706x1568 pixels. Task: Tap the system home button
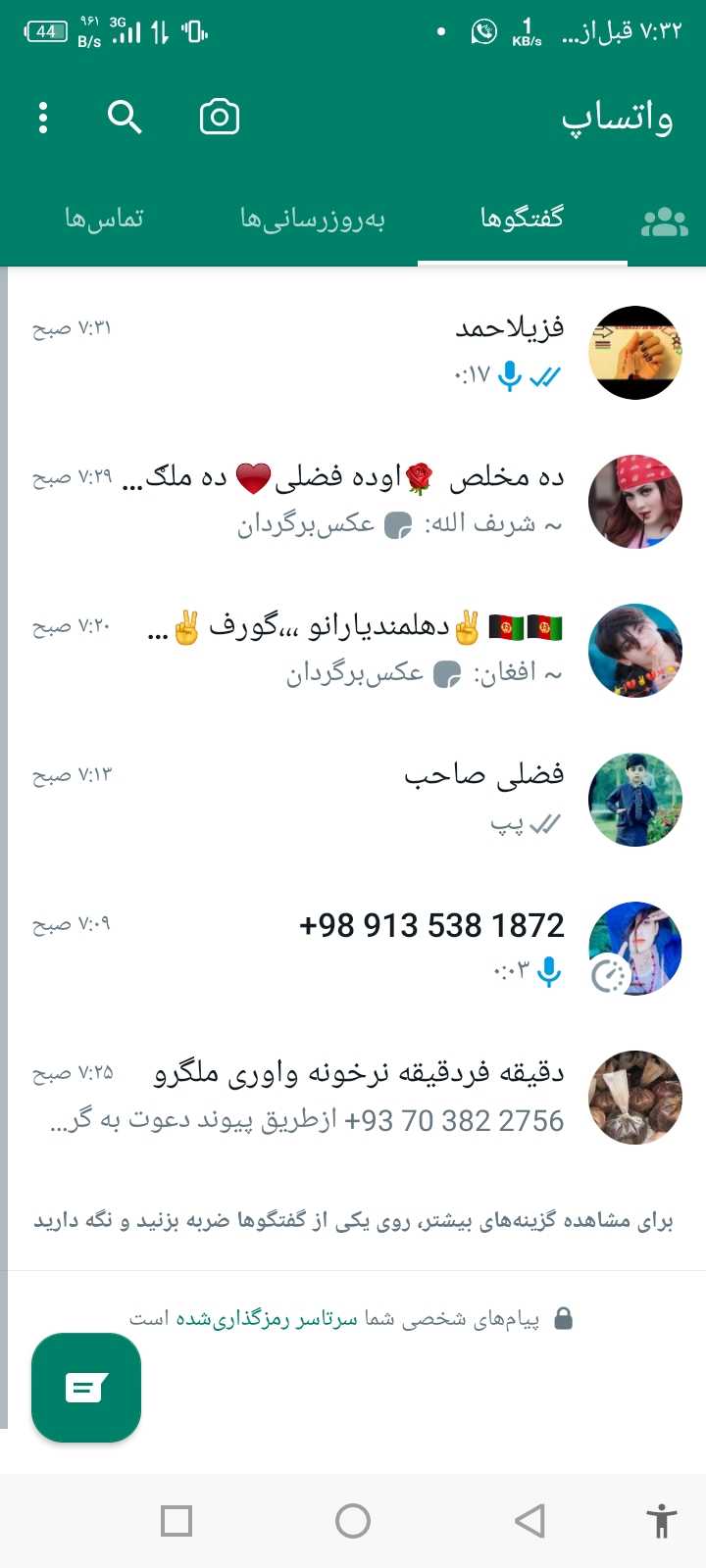(x=353, y=1521)
